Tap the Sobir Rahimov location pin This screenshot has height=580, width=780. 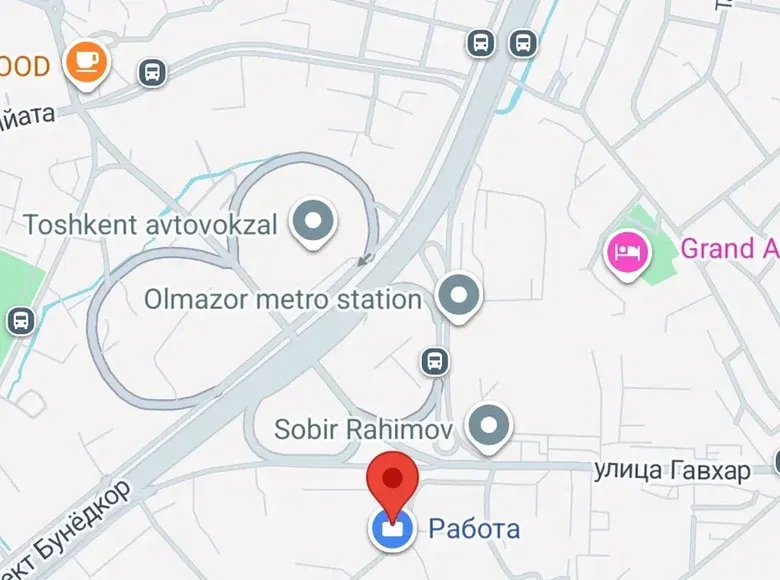tap(489, 427)
